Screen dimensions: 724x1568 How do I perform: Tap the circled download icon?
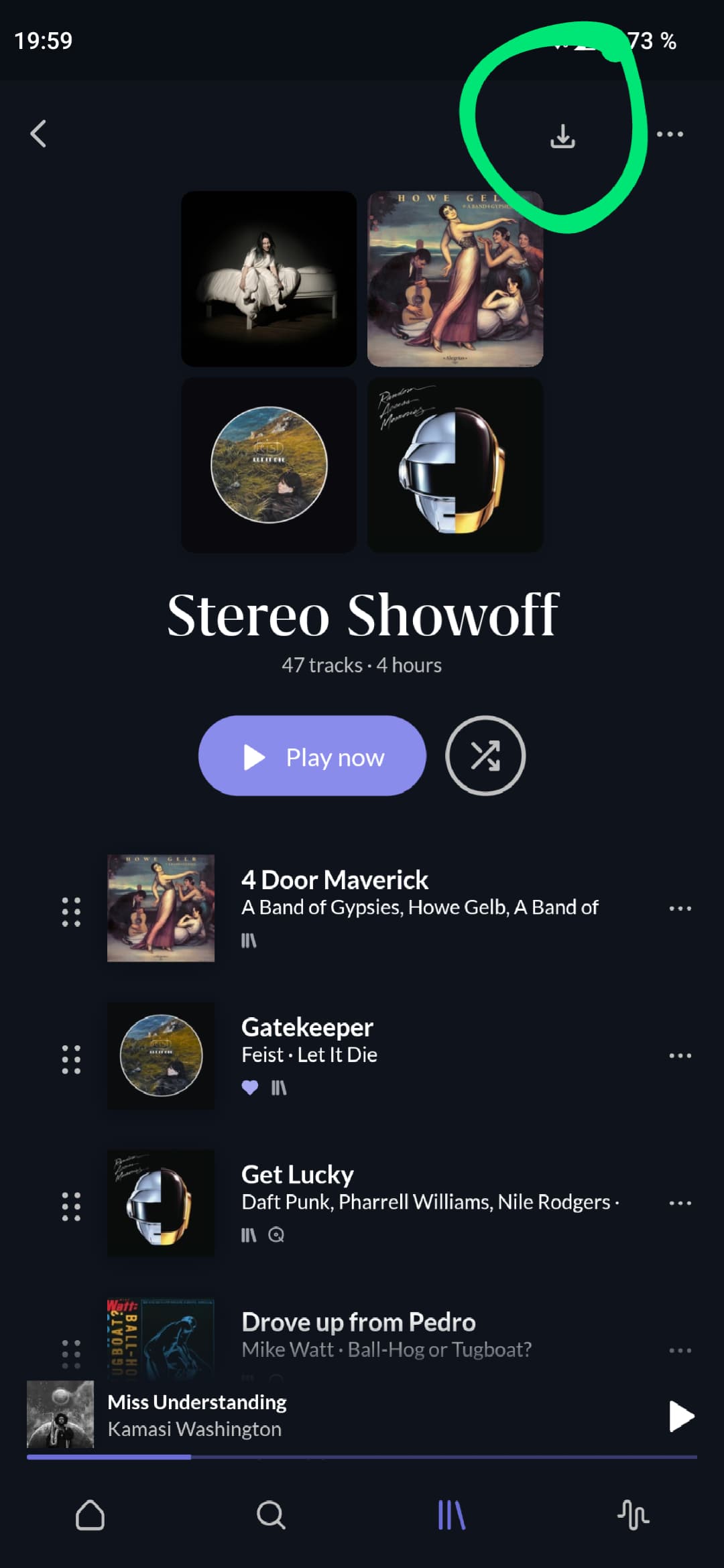(x=562, y=134)
